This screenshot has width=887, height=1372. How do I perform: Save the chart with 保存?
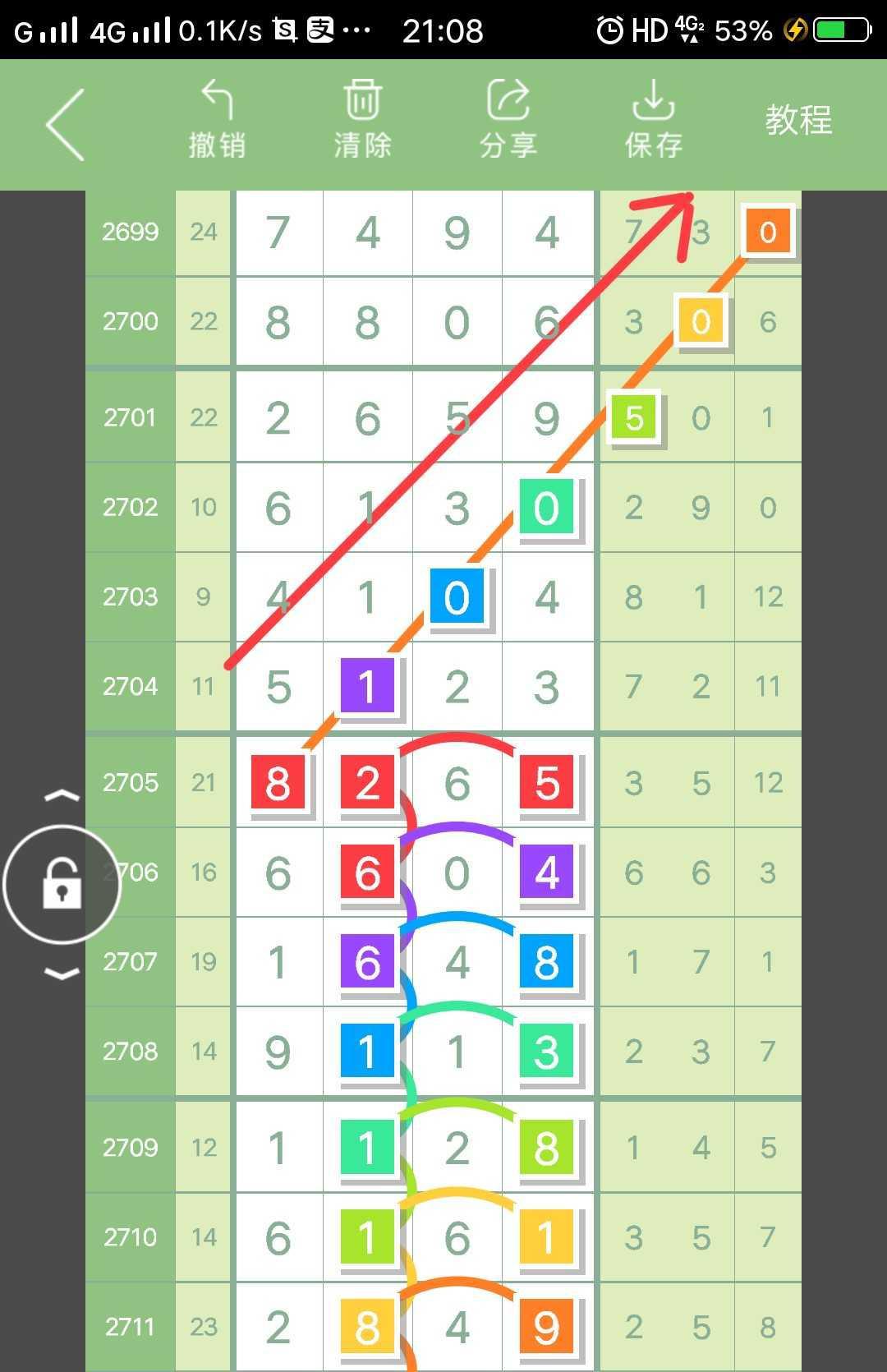coord(654,120)
